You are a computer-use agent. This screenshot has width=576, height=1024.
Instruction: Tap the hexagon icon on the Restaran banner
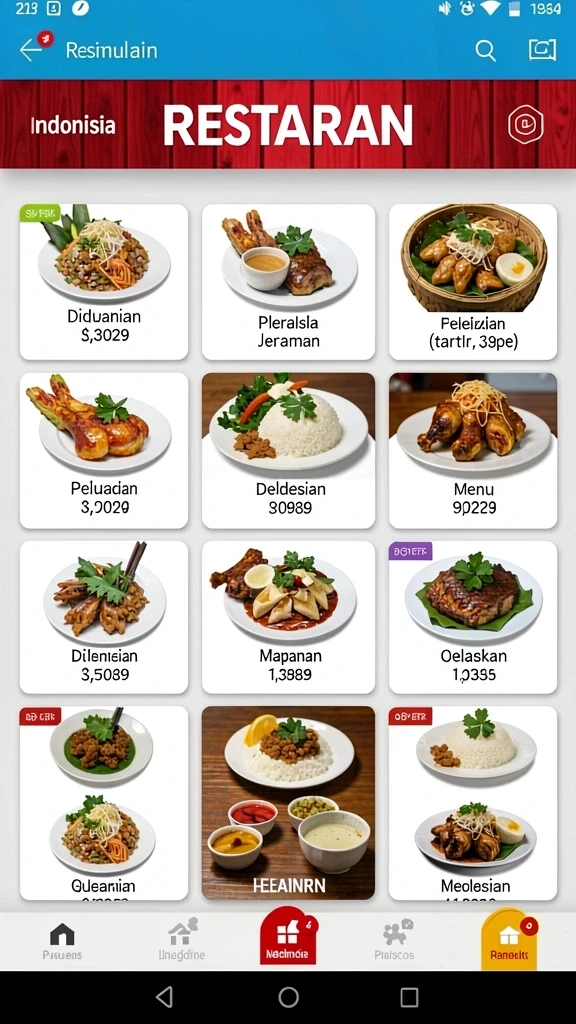click(526, 124)
